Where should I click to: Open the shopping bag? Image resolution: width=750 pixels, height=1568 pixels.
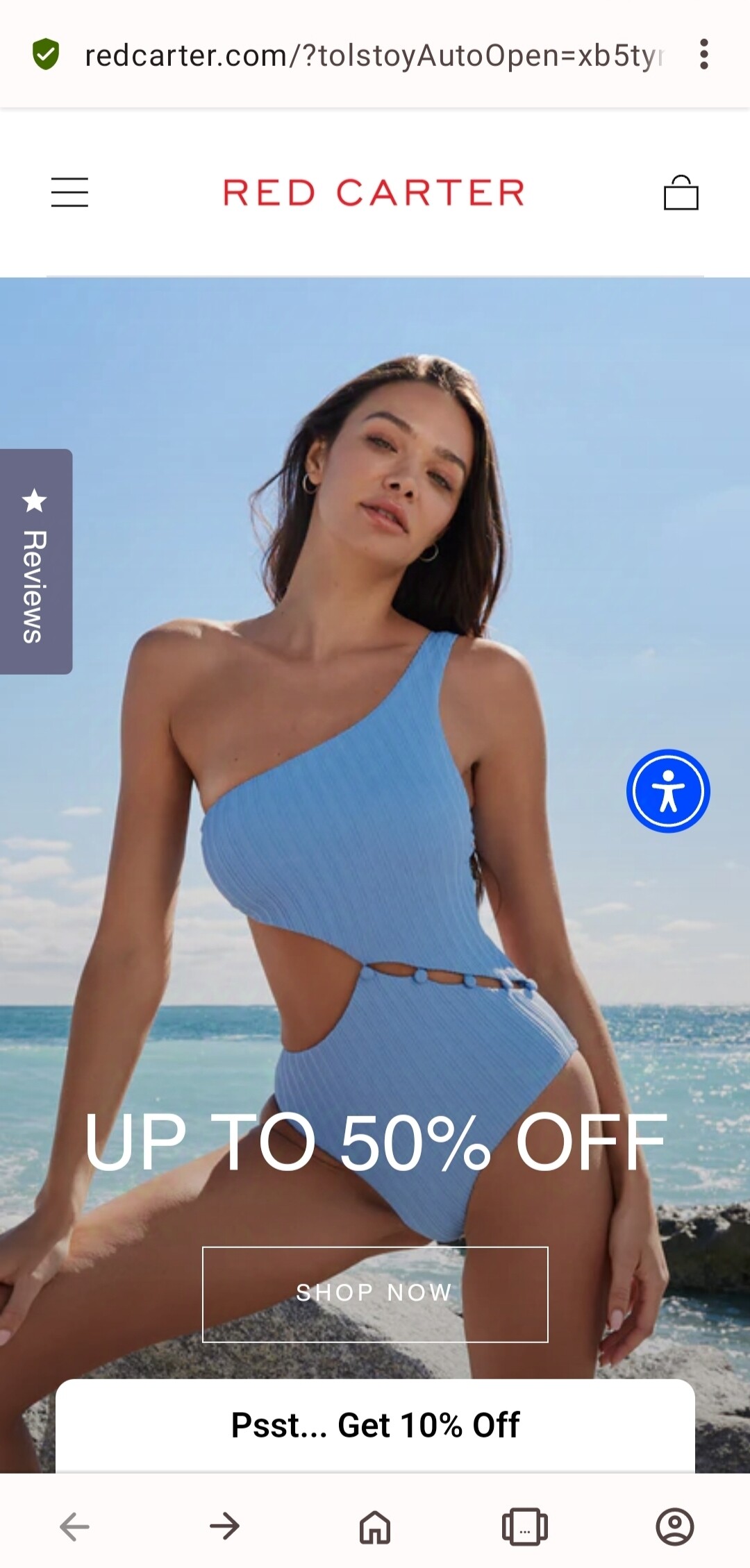coord(681,192)
